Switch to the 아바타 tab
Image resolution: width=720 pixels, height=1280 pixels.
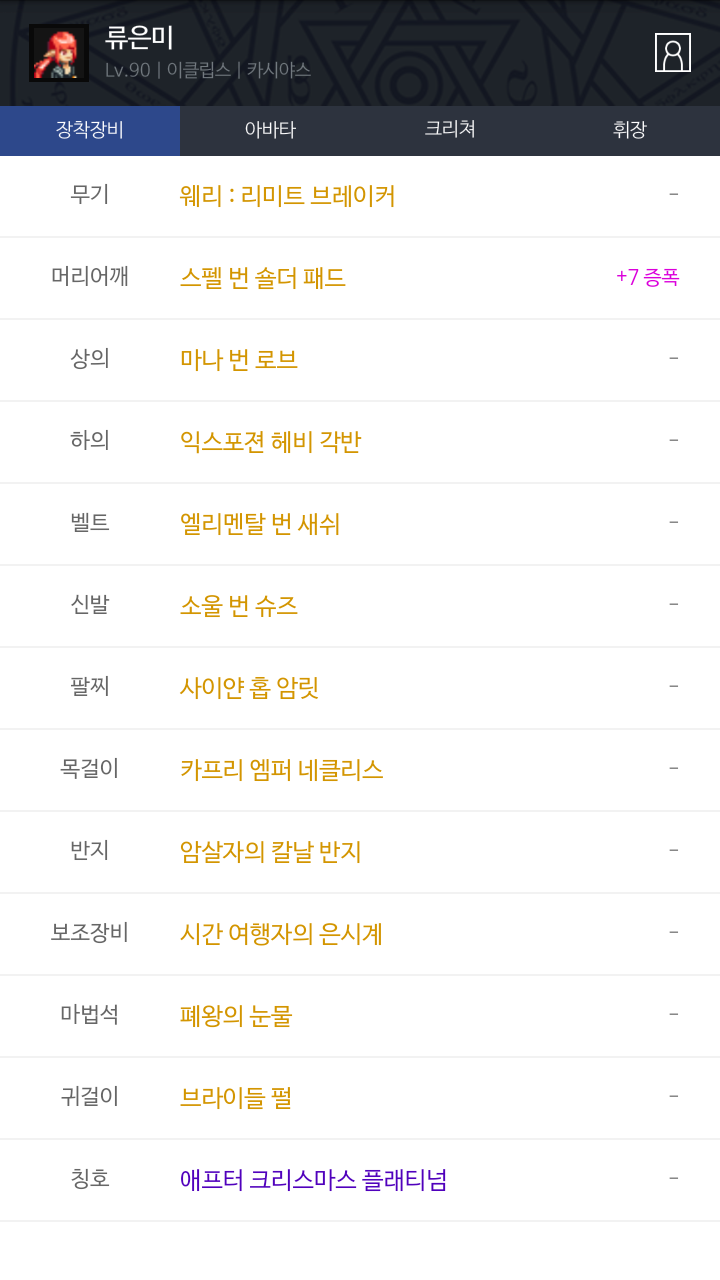click(270, 130)
